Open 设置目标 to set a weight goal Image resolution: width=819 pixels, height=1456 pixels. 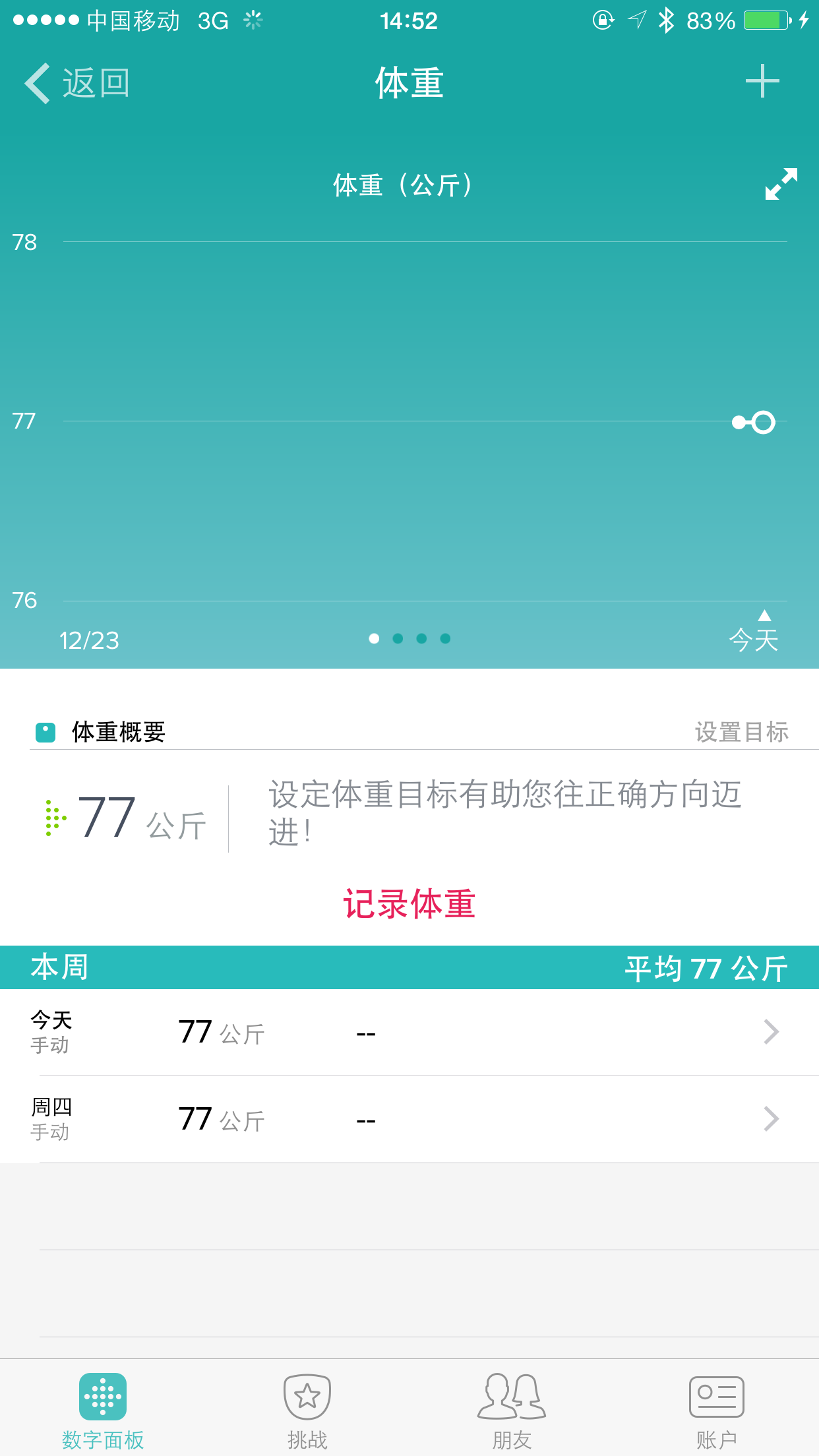click(741, 732)
